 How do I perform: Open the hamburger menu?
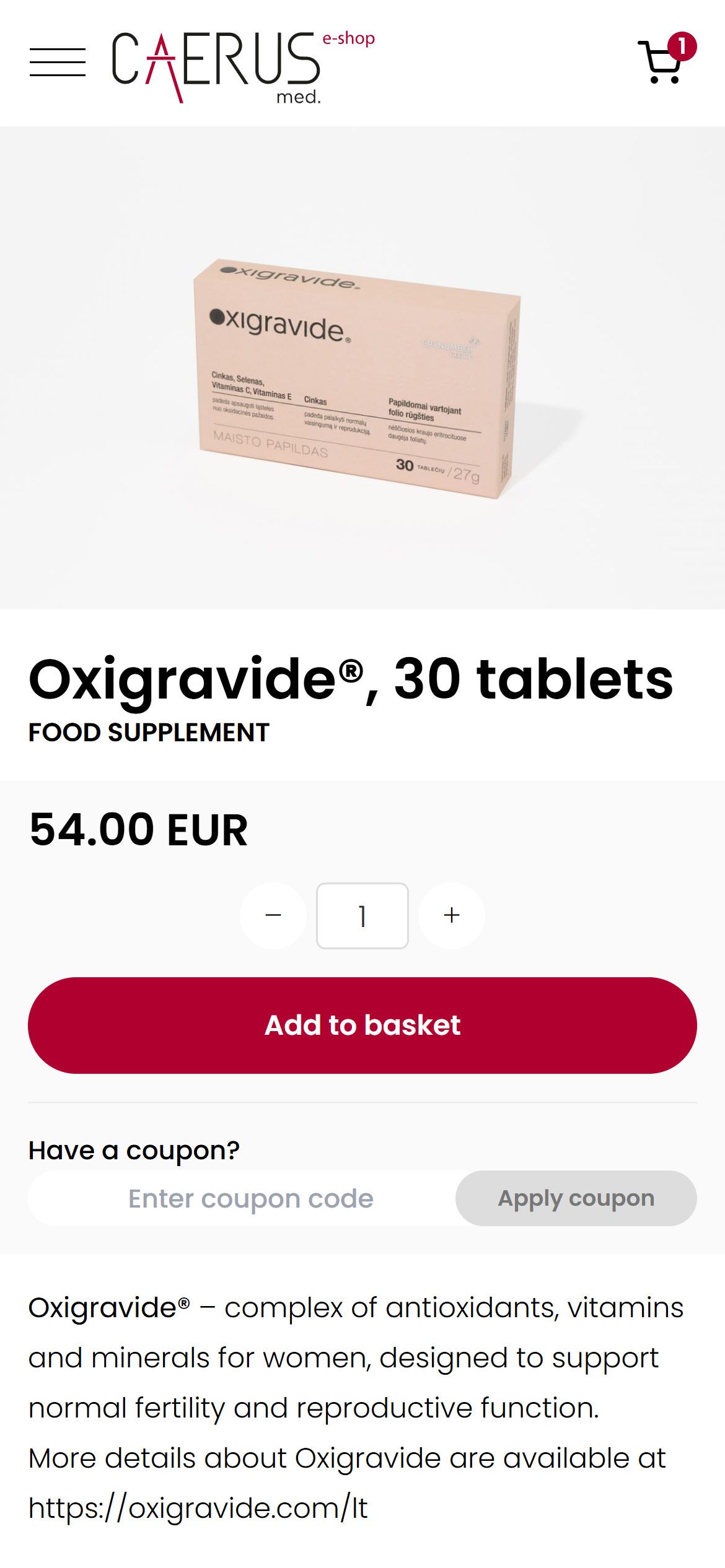58,63
